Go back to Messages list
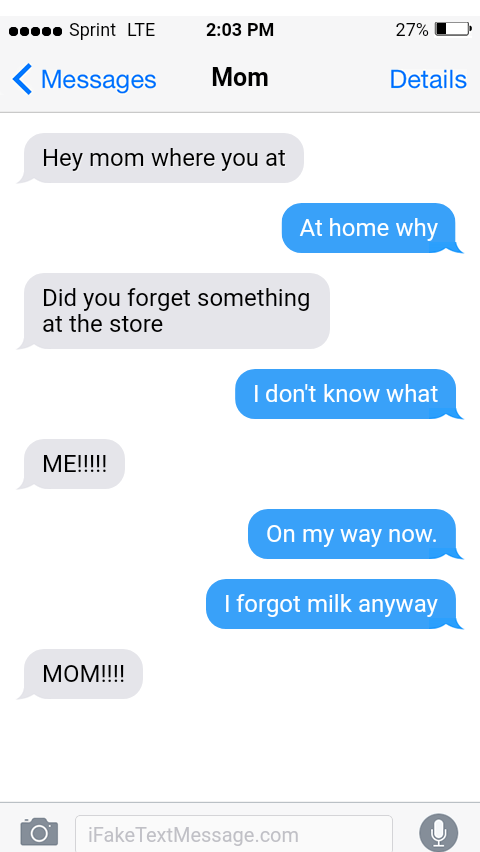 point(84,80)
